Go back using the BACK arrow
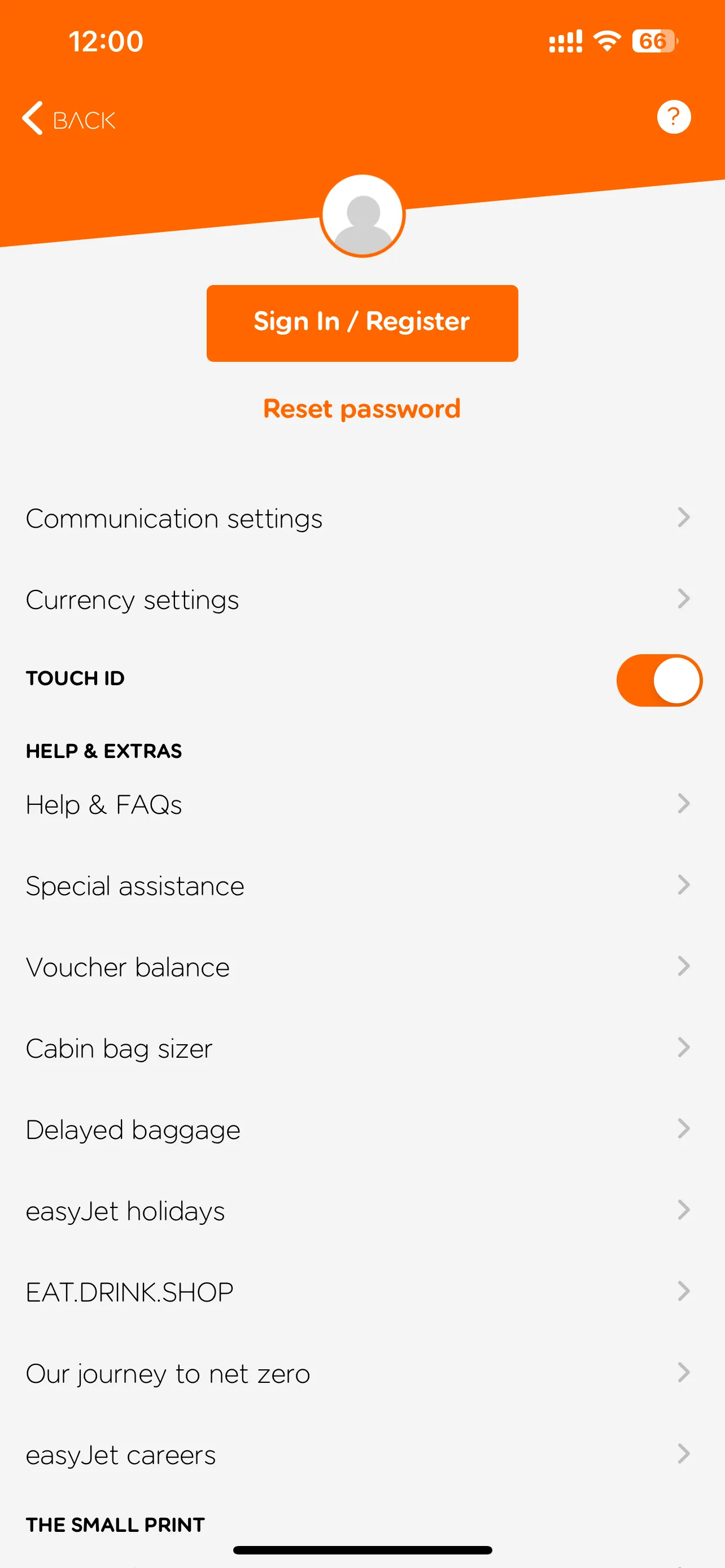 pos(68,119)
